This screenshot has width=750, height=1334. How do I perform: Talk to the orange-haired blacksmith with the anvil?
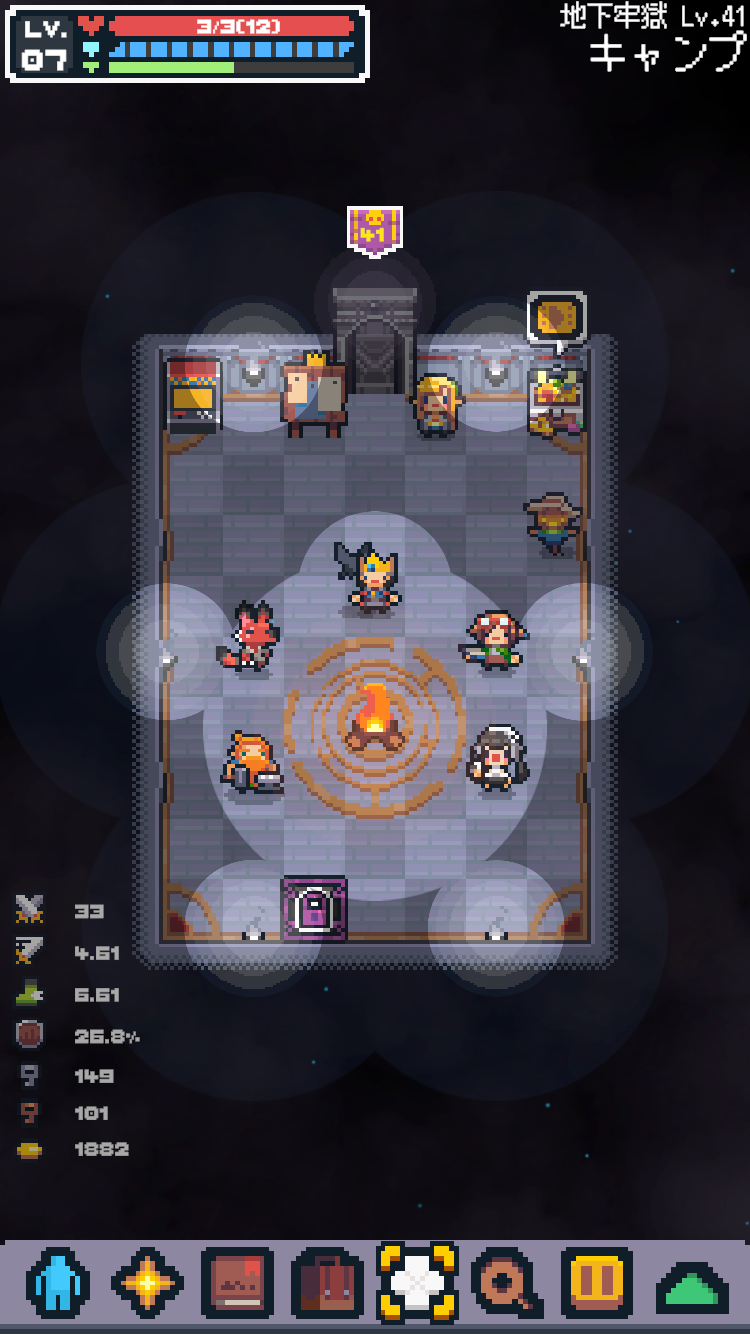[x=252, y=762]
